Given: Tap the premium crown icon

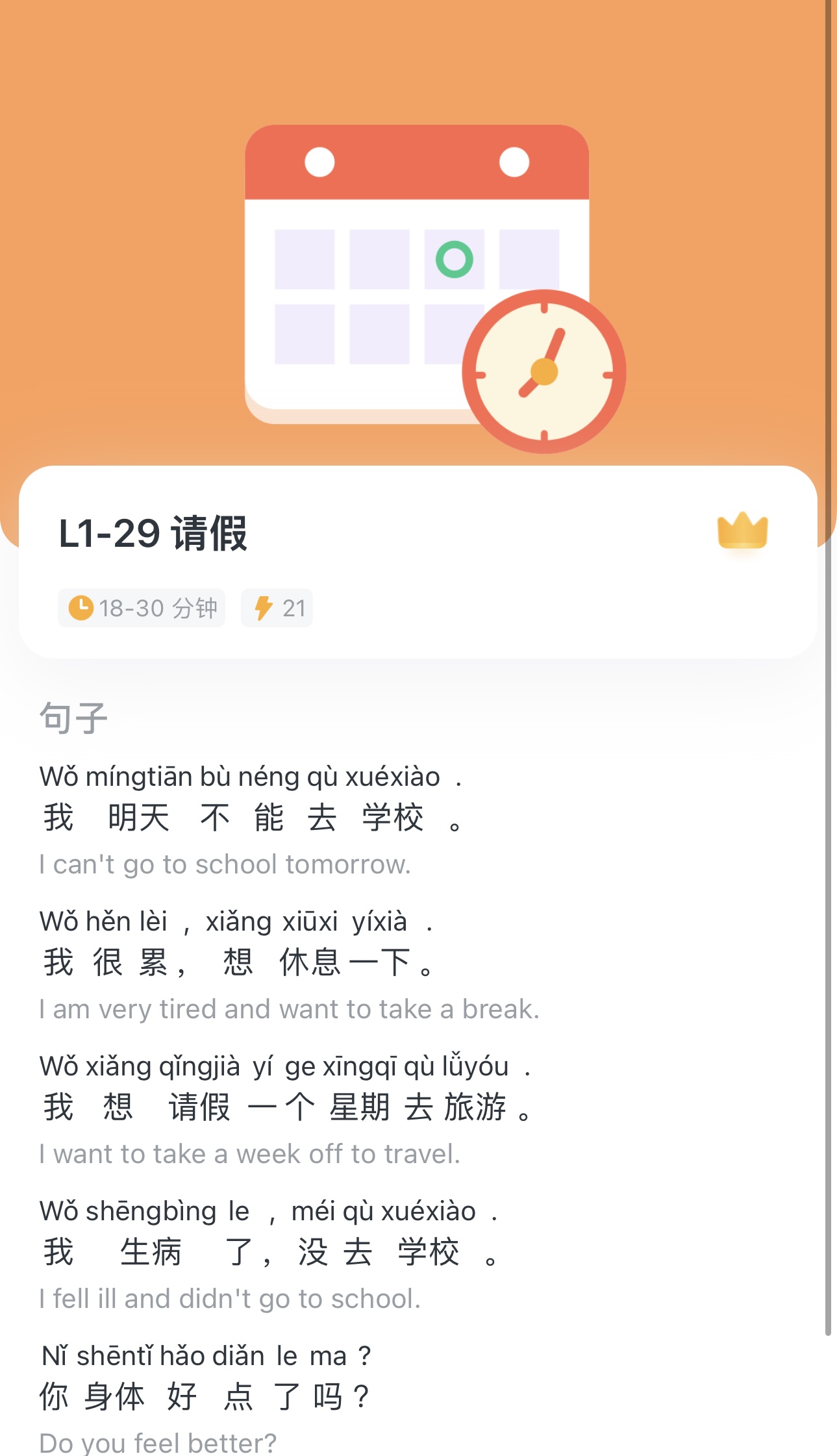Looking at the screenshot, I should [742, 531].
